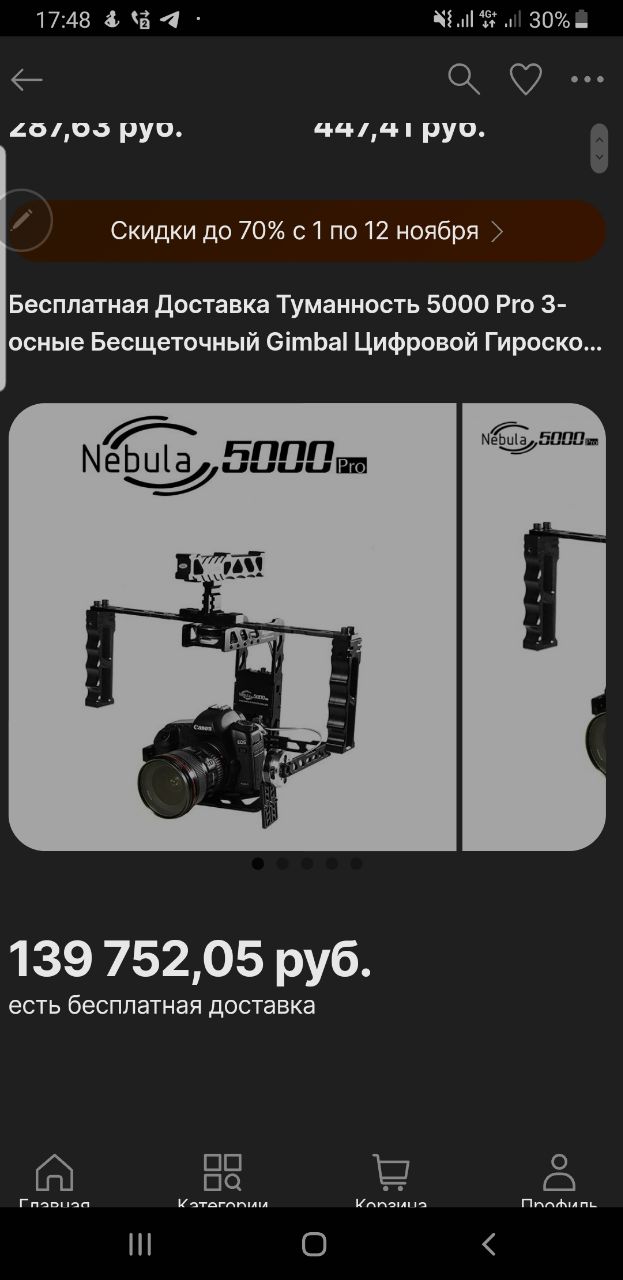Open the search magnifier icon
Viewport: 623px width, 1280px height.
pos(463,80)
